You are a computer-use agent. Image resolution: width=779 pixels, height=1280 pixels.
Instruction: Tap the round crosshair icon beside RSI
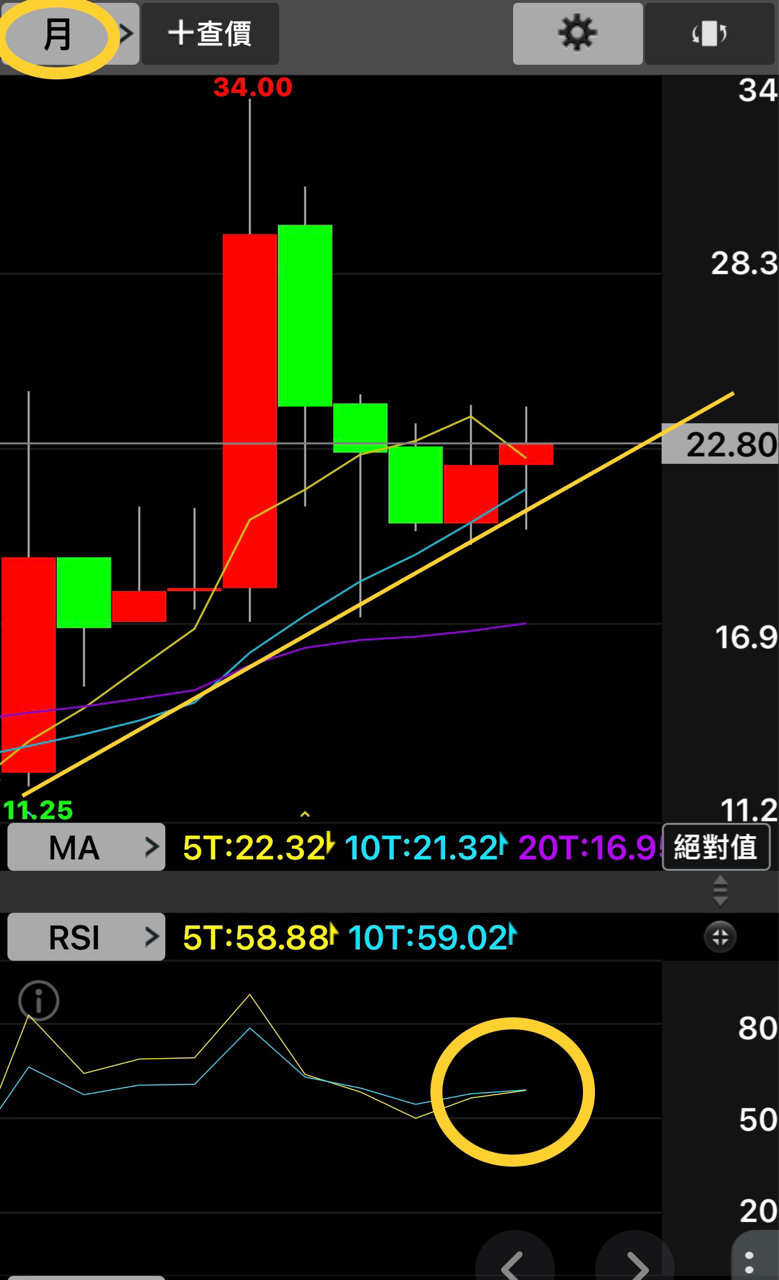pos(720,937)
